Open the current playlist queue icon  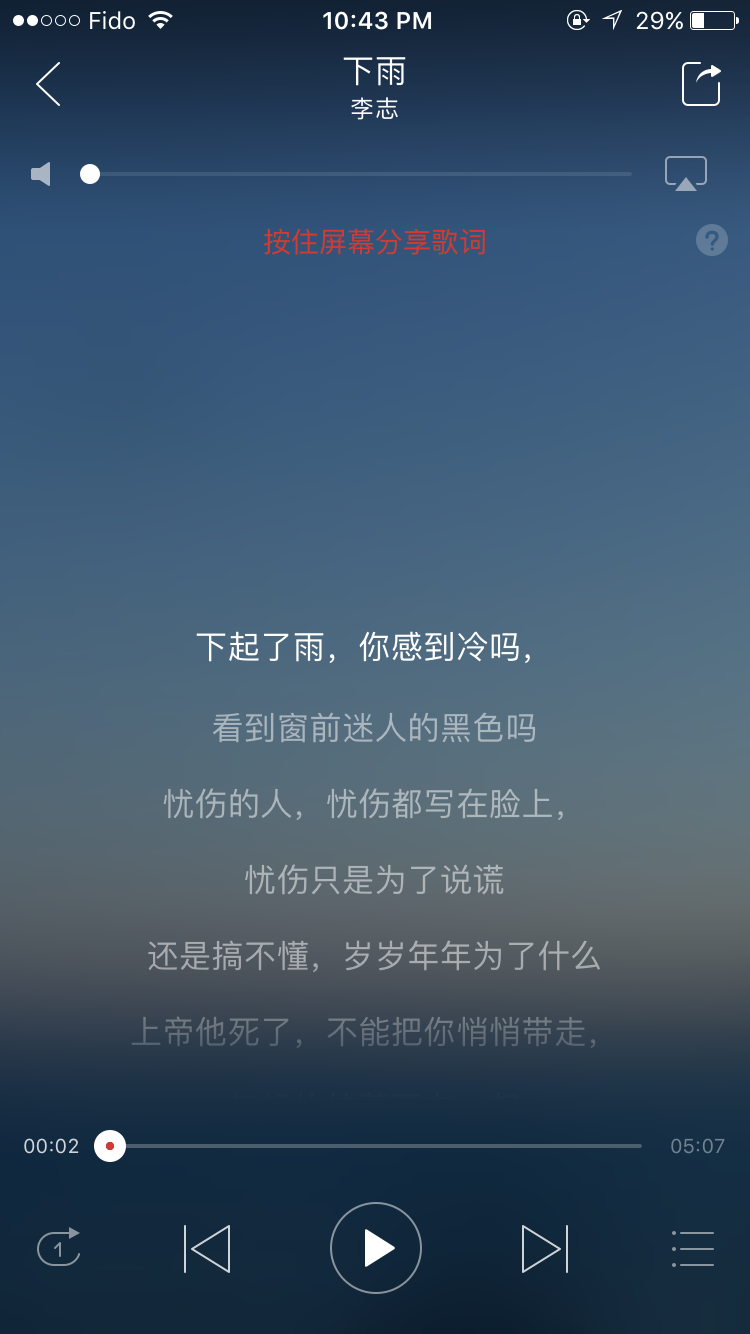coord(691,1247)
